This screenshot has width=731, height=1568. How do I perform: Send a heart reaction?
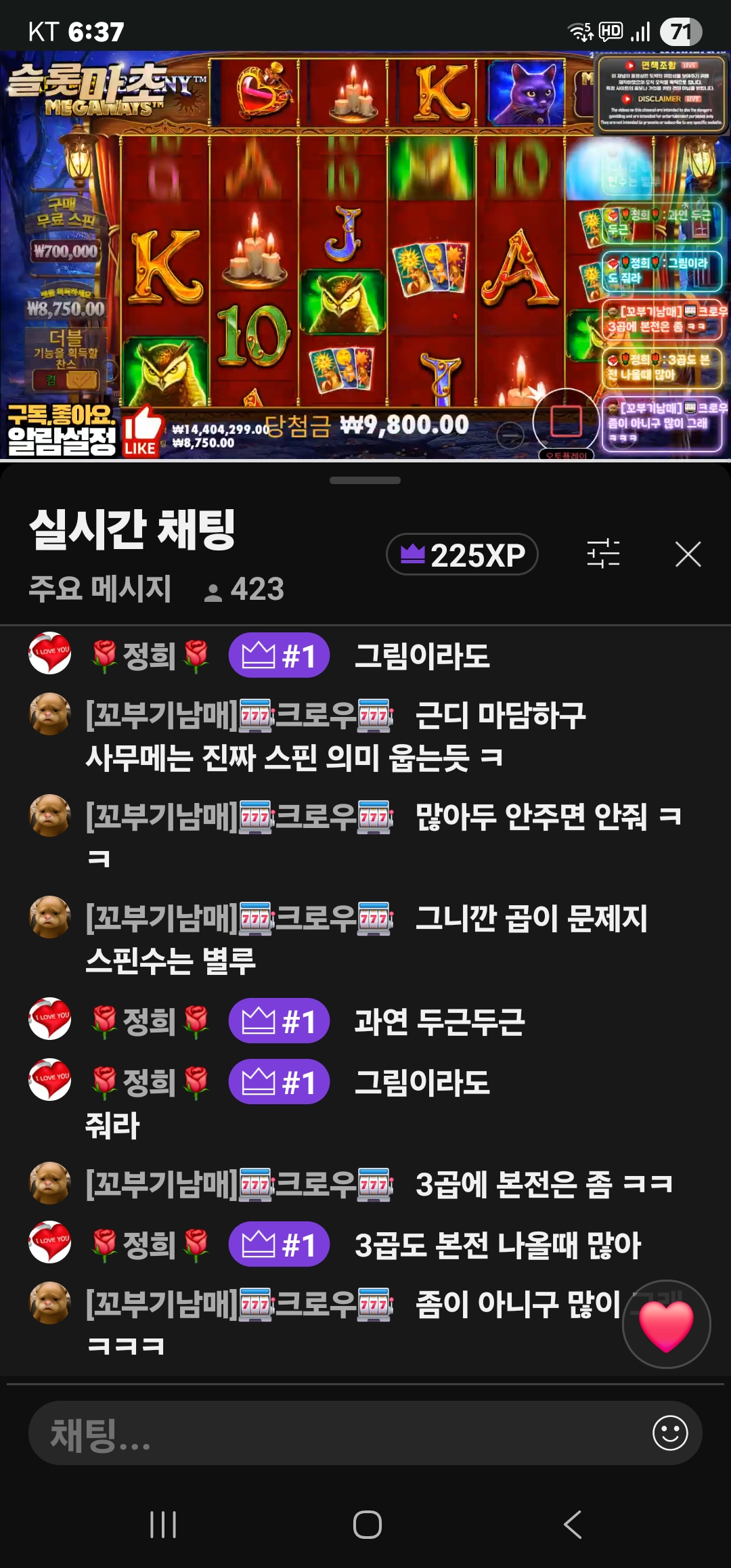(666, 1324)
